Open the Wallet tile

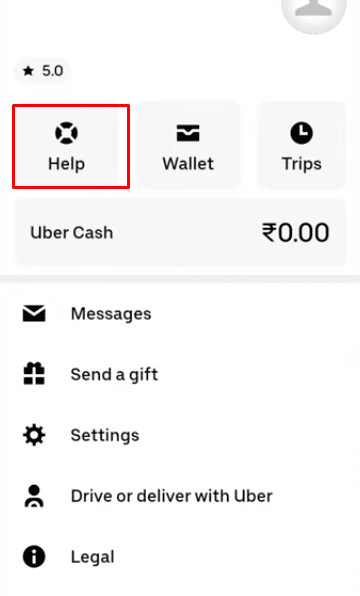click(x=188, y=146)
